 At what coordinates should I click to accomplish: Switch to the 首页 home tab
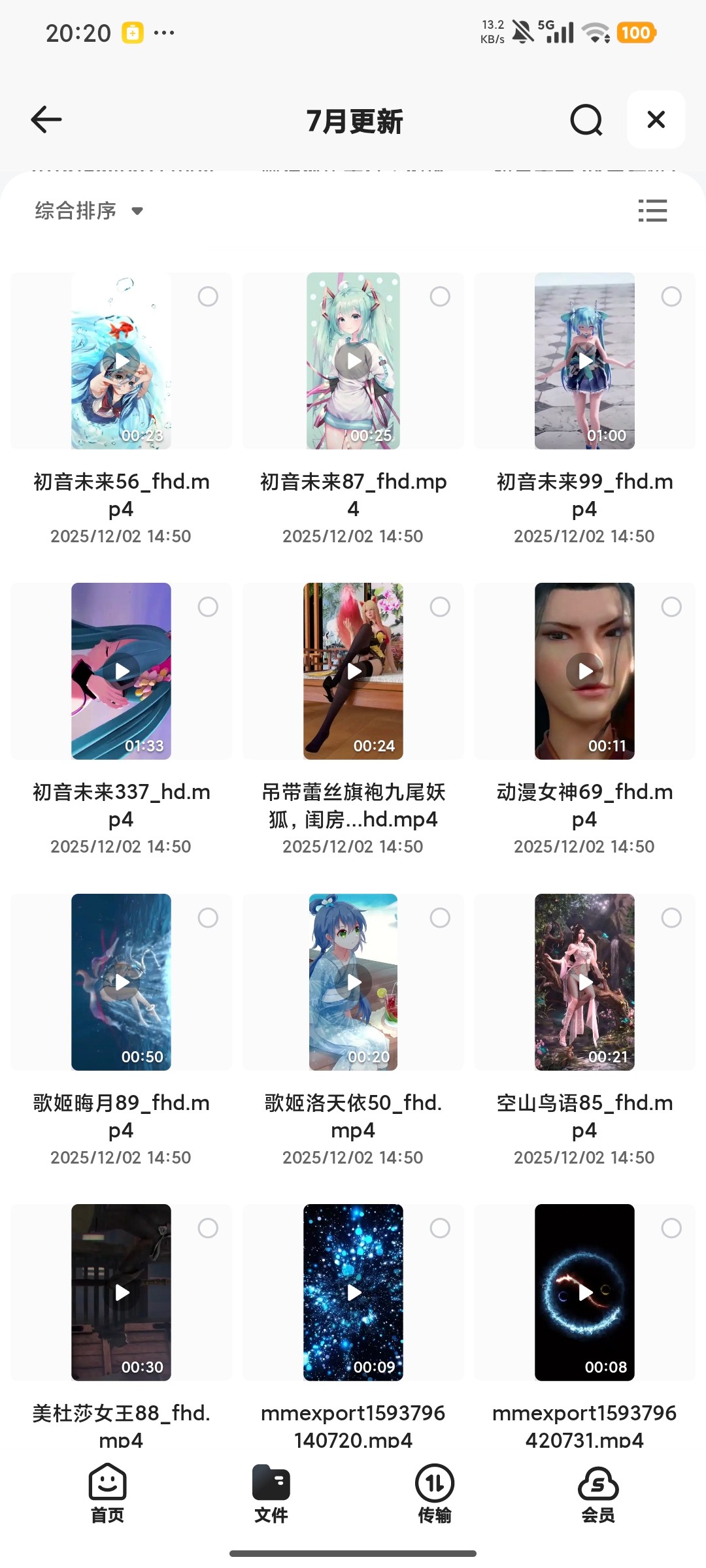tap(107, 1494)
